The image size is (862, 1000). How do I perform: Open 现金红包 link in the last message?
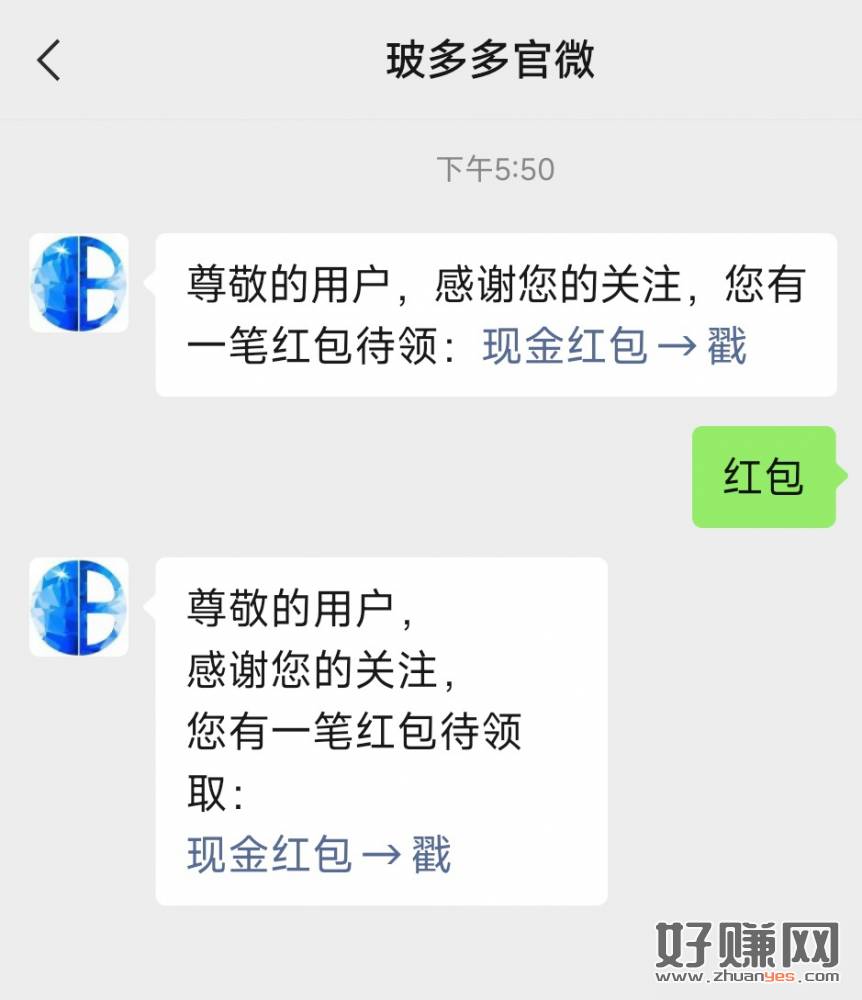coord(319,855)
